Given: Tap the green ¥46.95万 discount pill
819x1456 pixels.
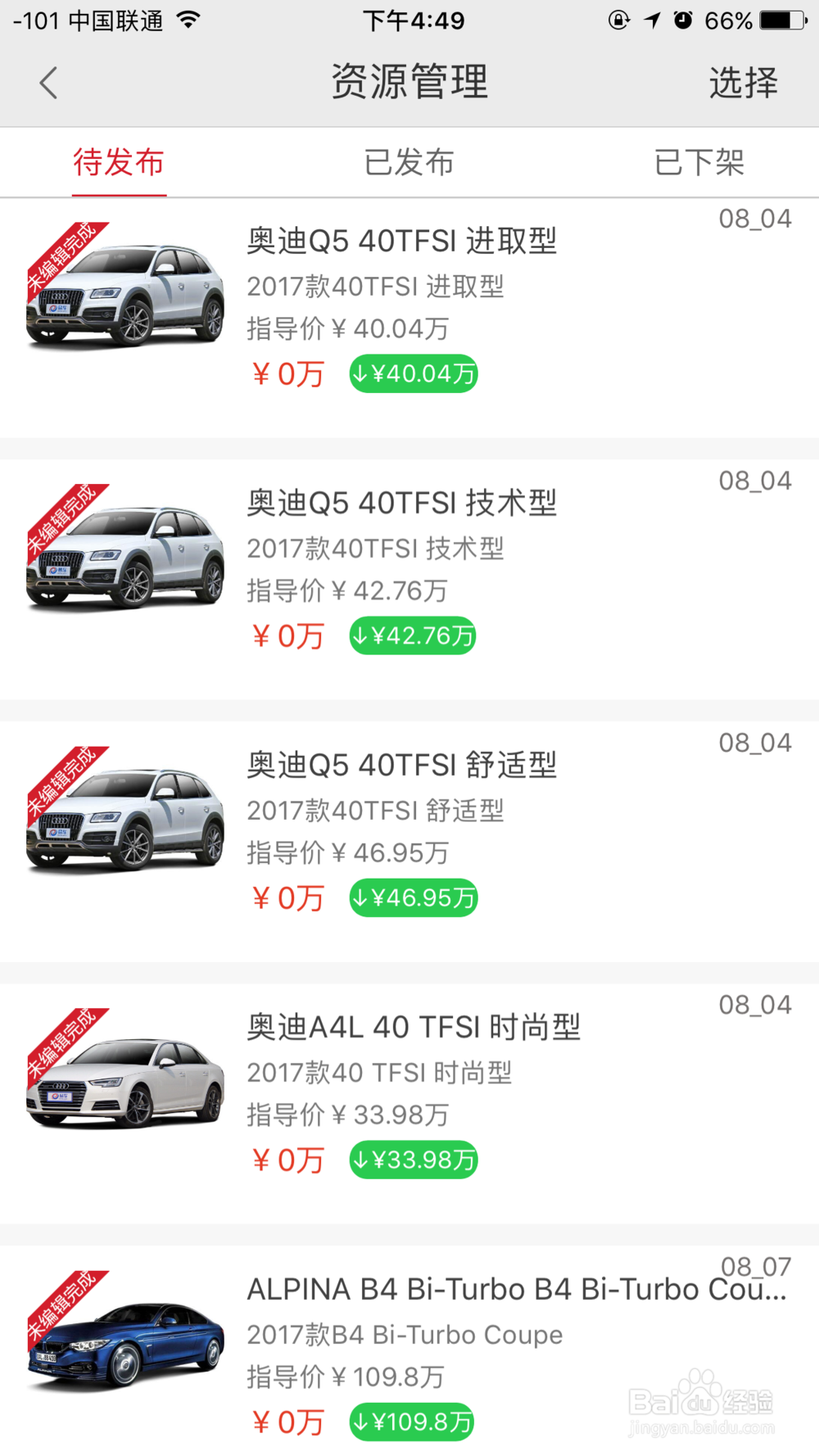Looking at the screenshot, I should 414,898.
